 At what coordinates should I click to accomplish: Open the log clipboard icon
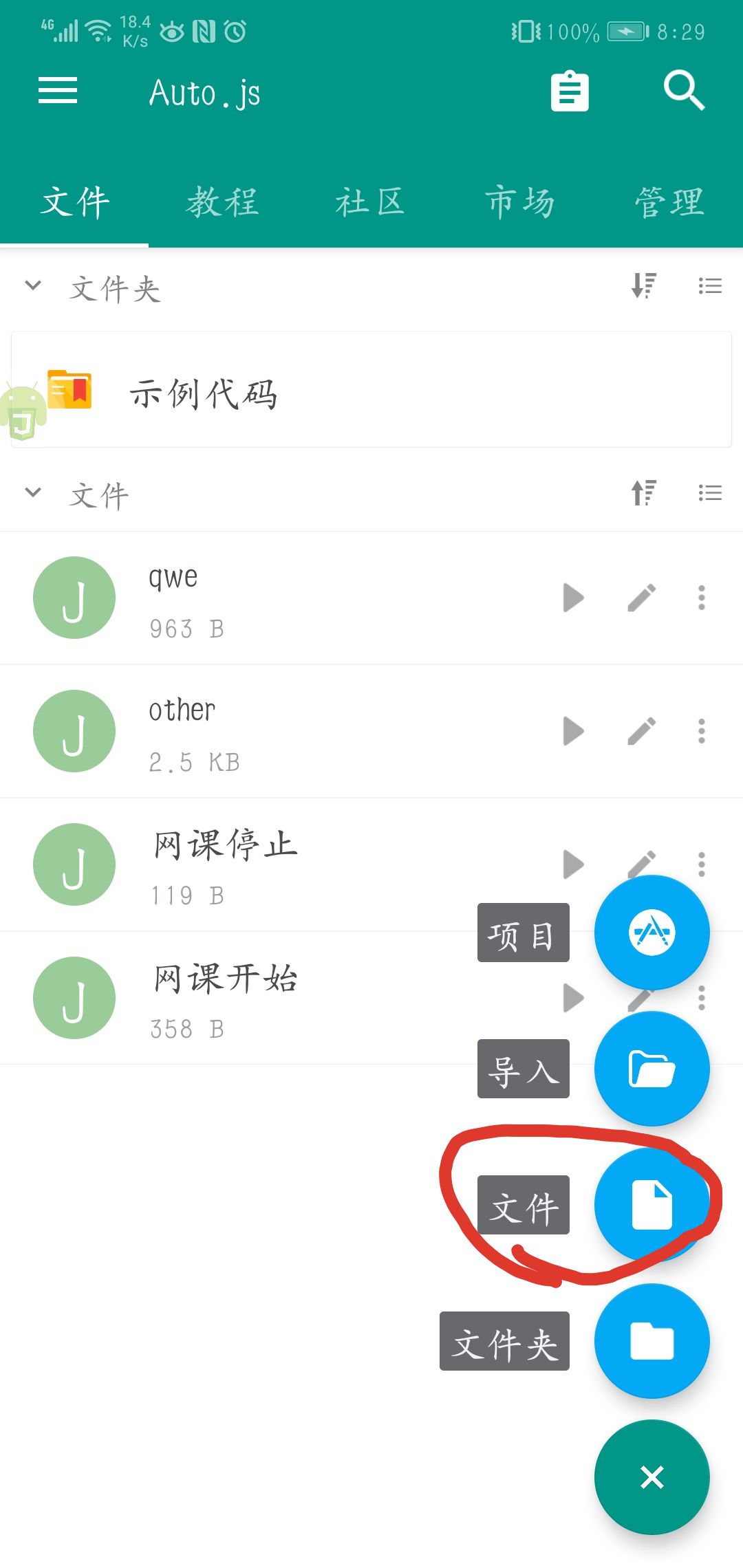coord(570,91)
